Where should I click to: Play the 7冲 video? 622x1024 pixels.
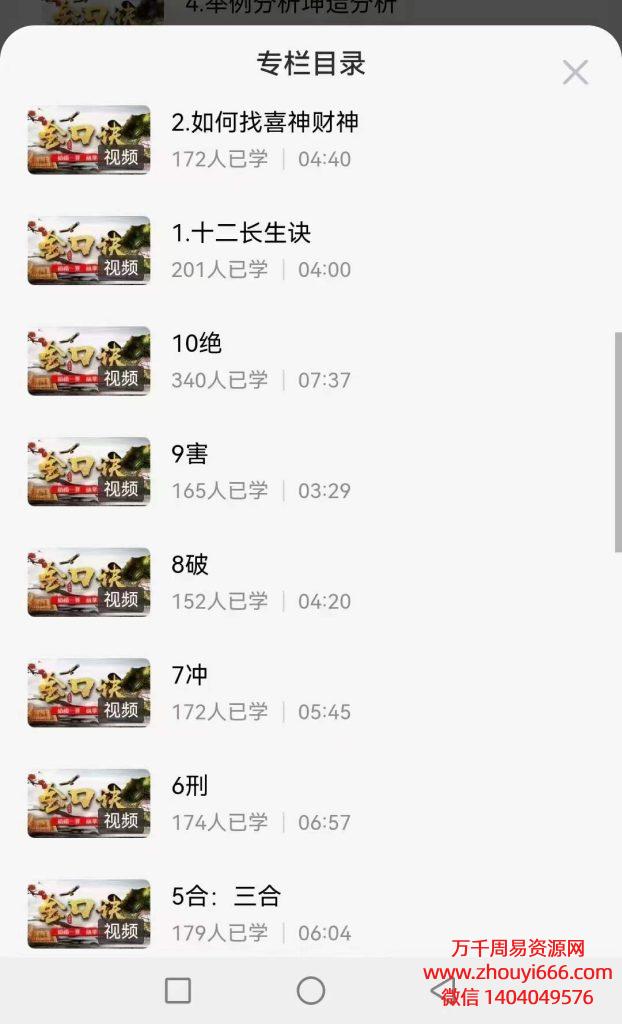[x=190, y=676]
